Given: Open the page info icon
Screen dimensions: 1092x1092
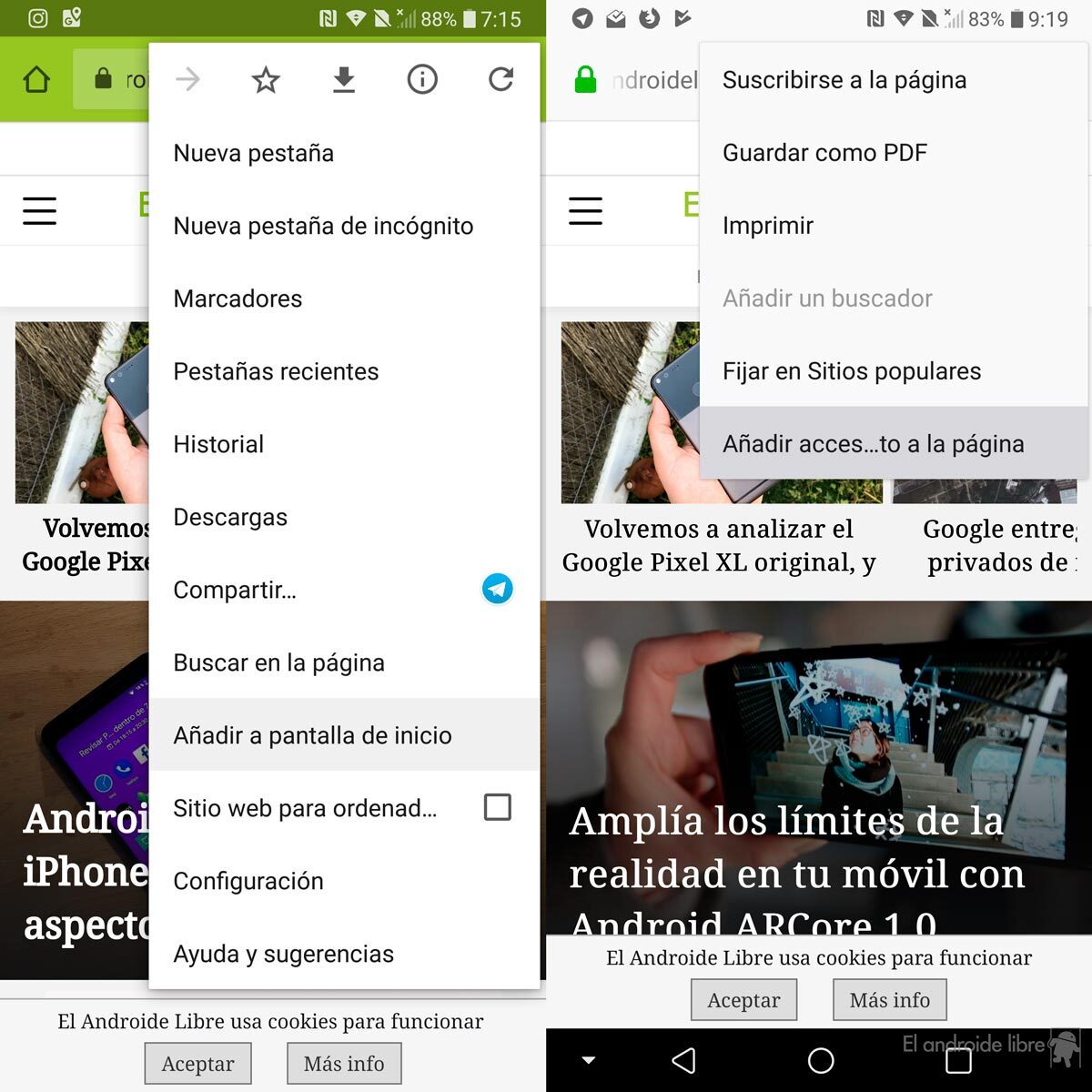Looking at the screenshot, I should tap(422, 80).
